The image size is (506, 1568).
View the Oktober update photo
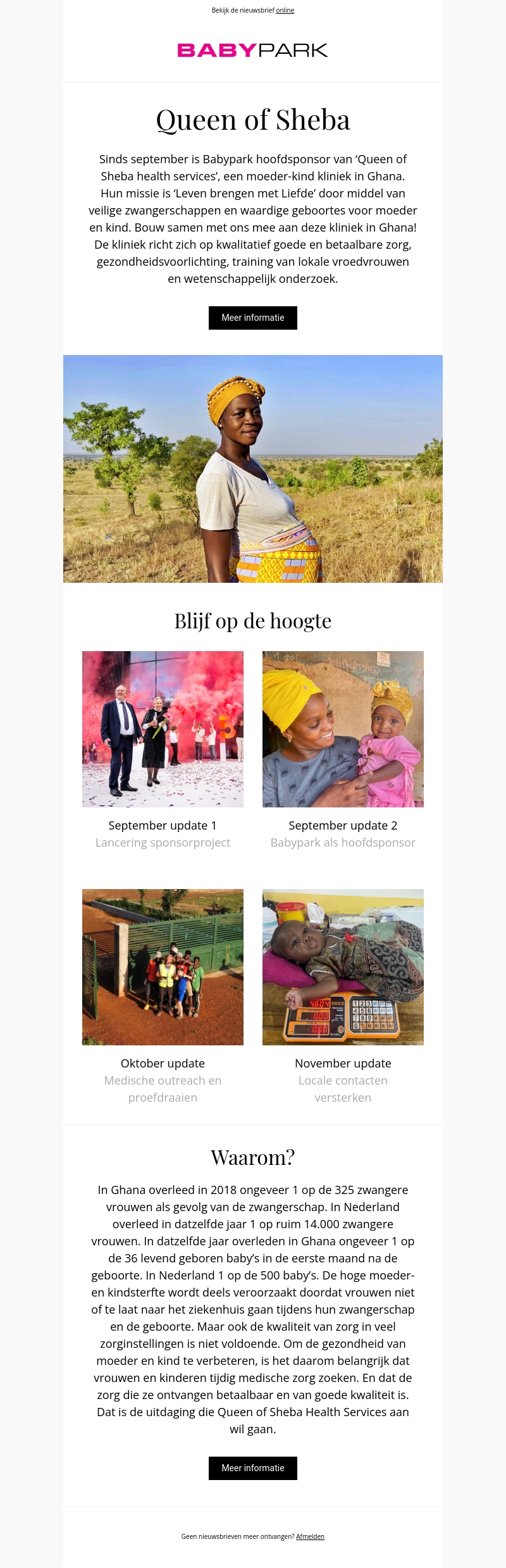(x=163, y=967)
